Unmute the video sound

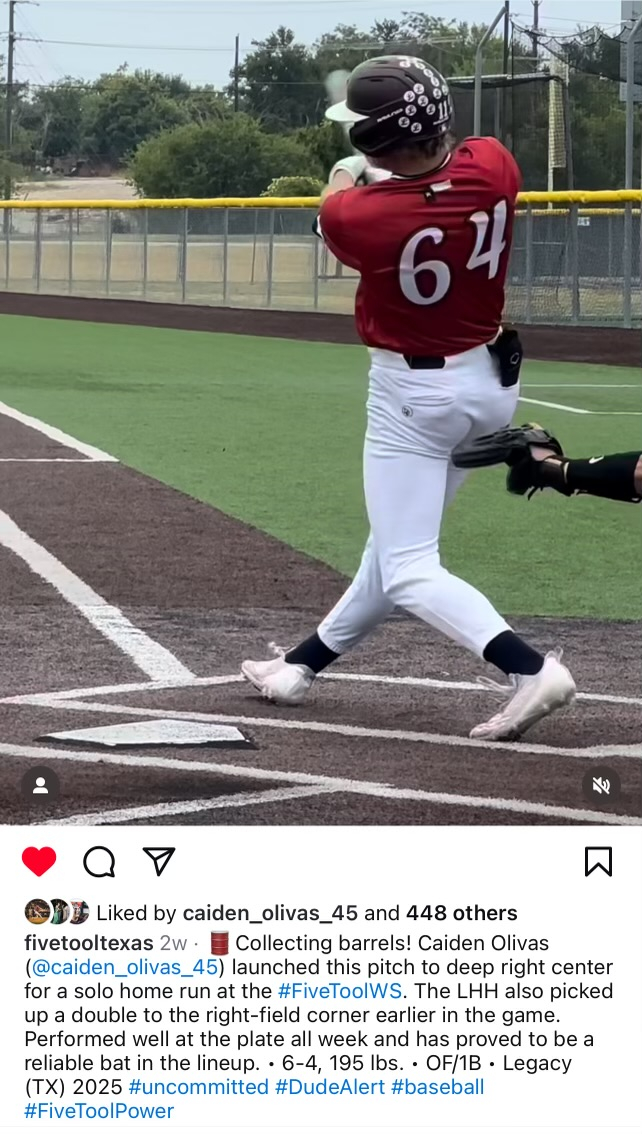pyautogui.click(x=602, y=786)
